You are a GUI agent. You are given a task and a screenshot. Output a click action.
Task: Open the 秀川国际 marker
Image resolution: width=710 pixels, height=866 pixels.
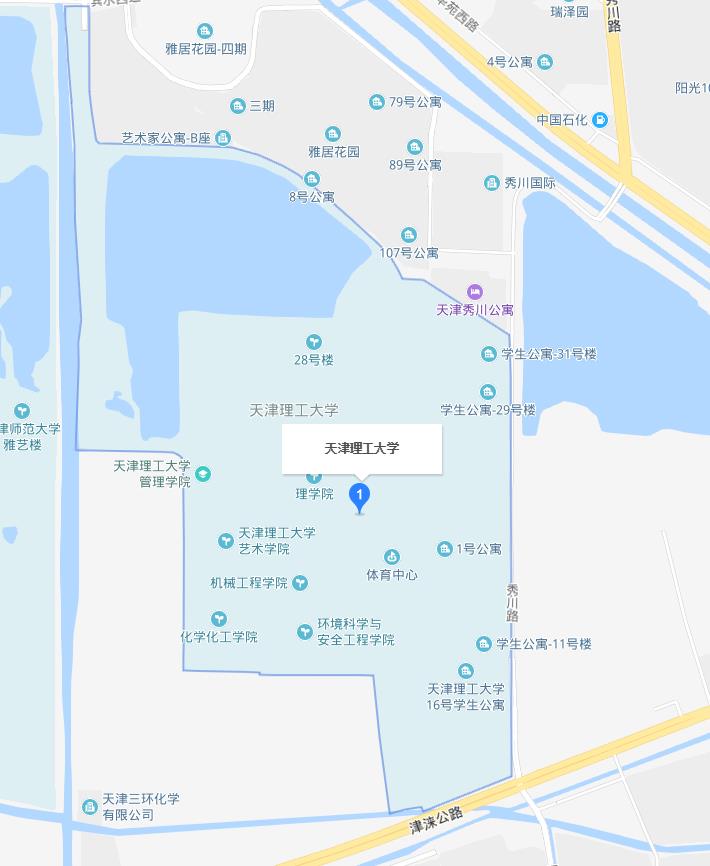point(492,183)
